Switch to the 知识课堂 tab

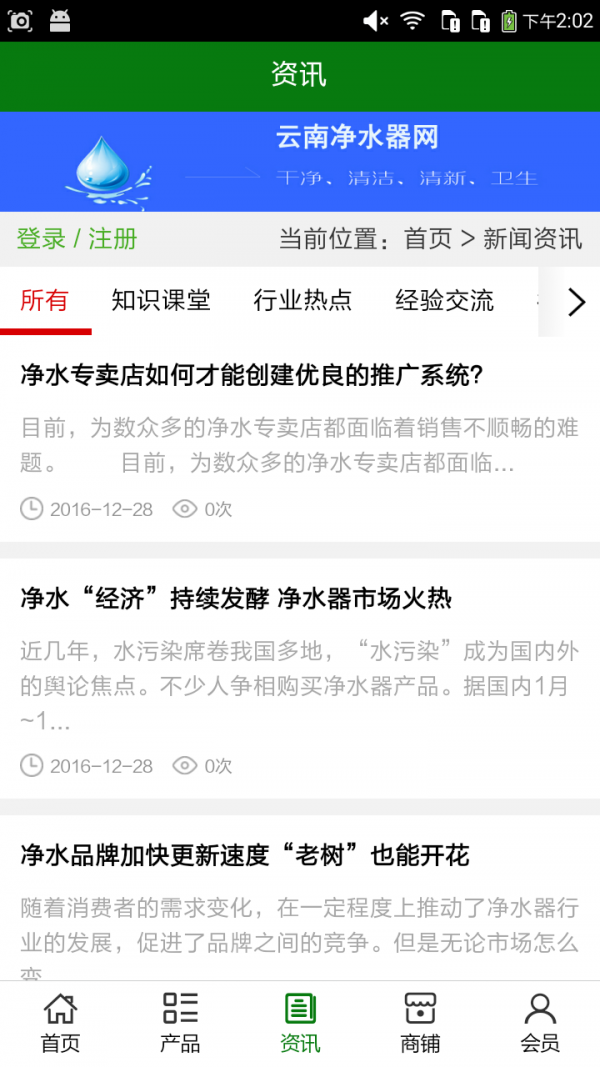tap(161, 300)
